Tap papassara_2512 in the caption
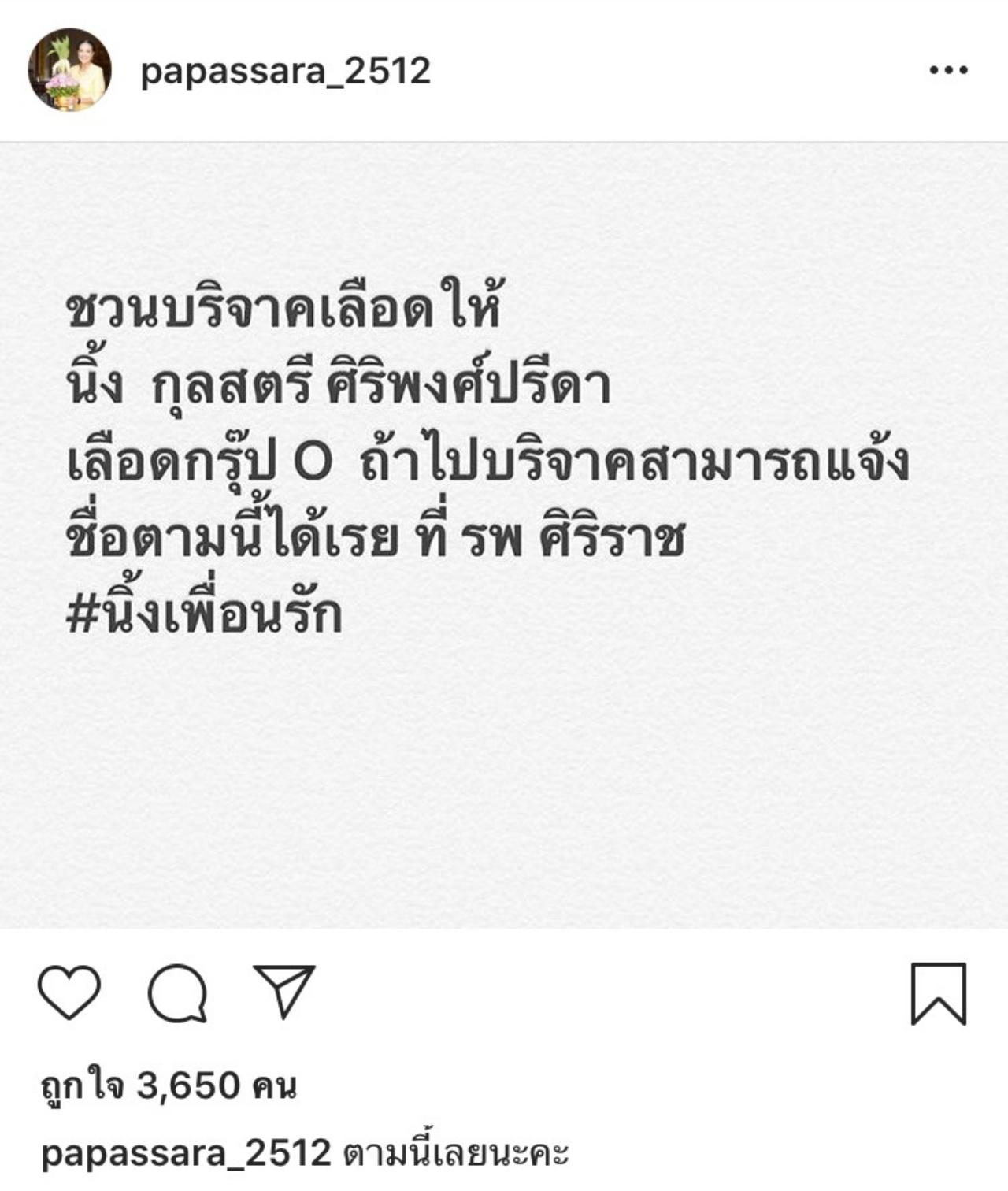 (x=186, y=1153)
